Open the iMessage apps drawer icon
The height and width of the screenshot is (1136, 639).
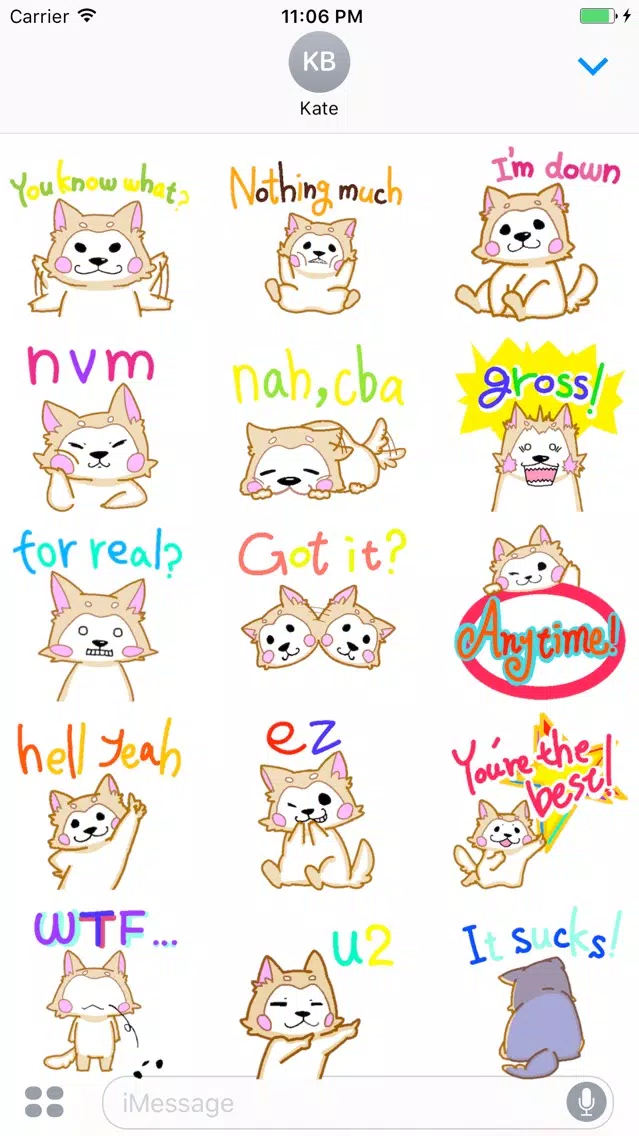[x=44, y=1102]
